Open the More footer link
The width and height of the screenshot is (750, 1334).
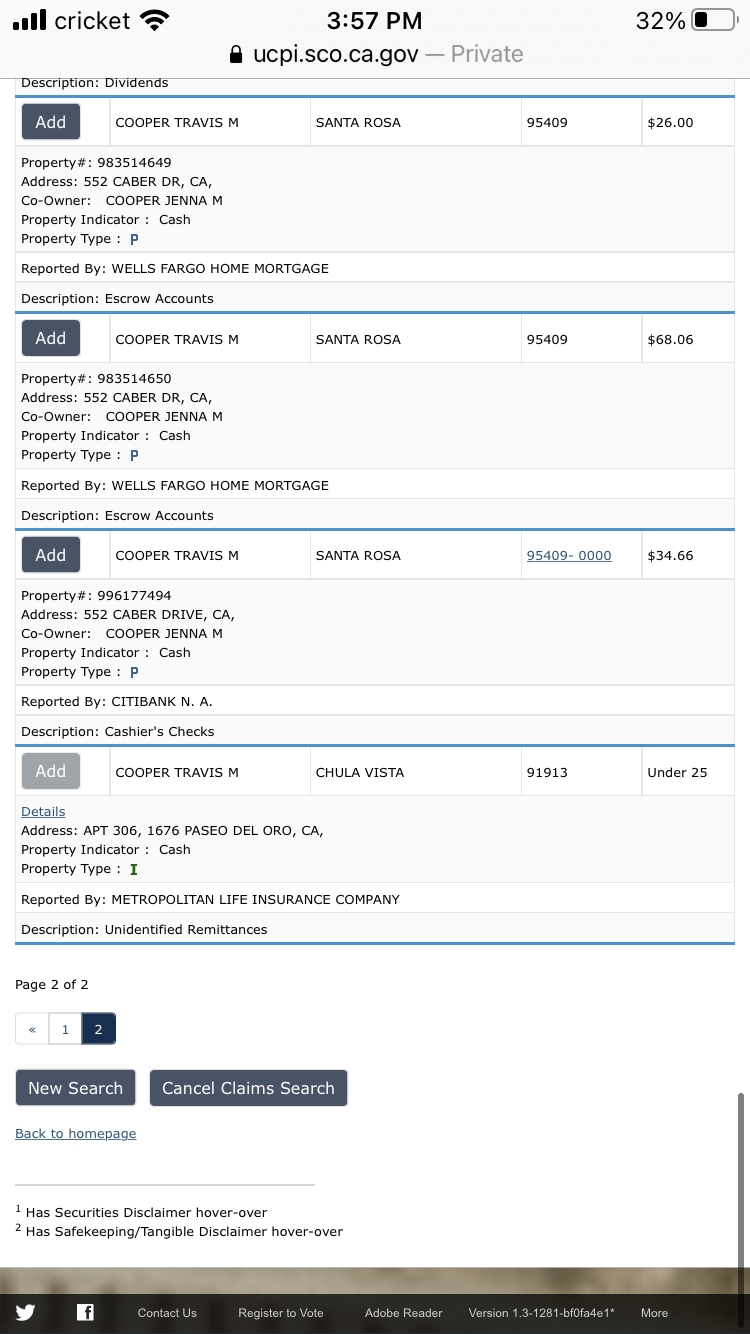coord(654,1313)
